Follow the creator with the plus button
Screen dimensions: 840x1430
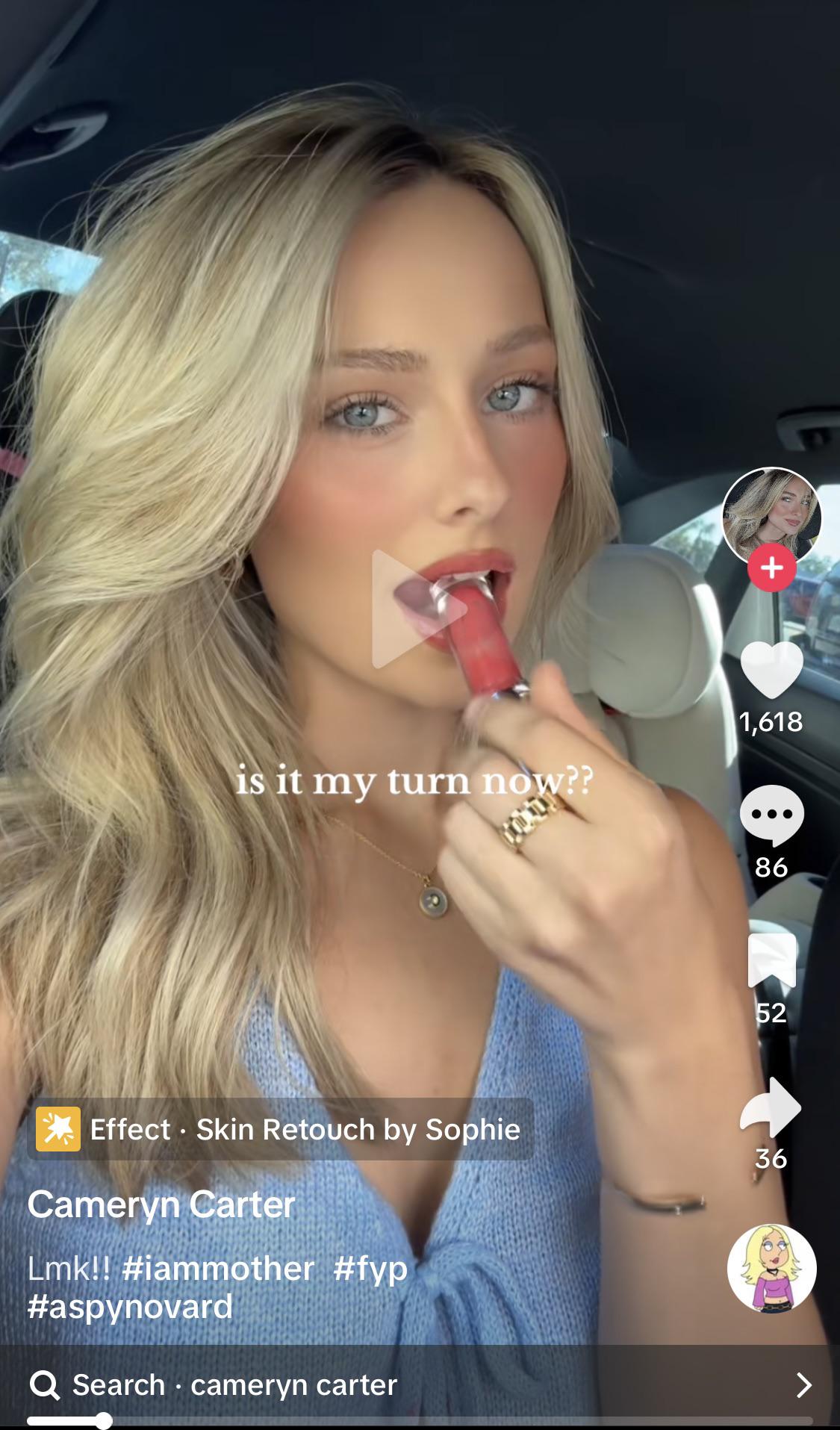772,568
